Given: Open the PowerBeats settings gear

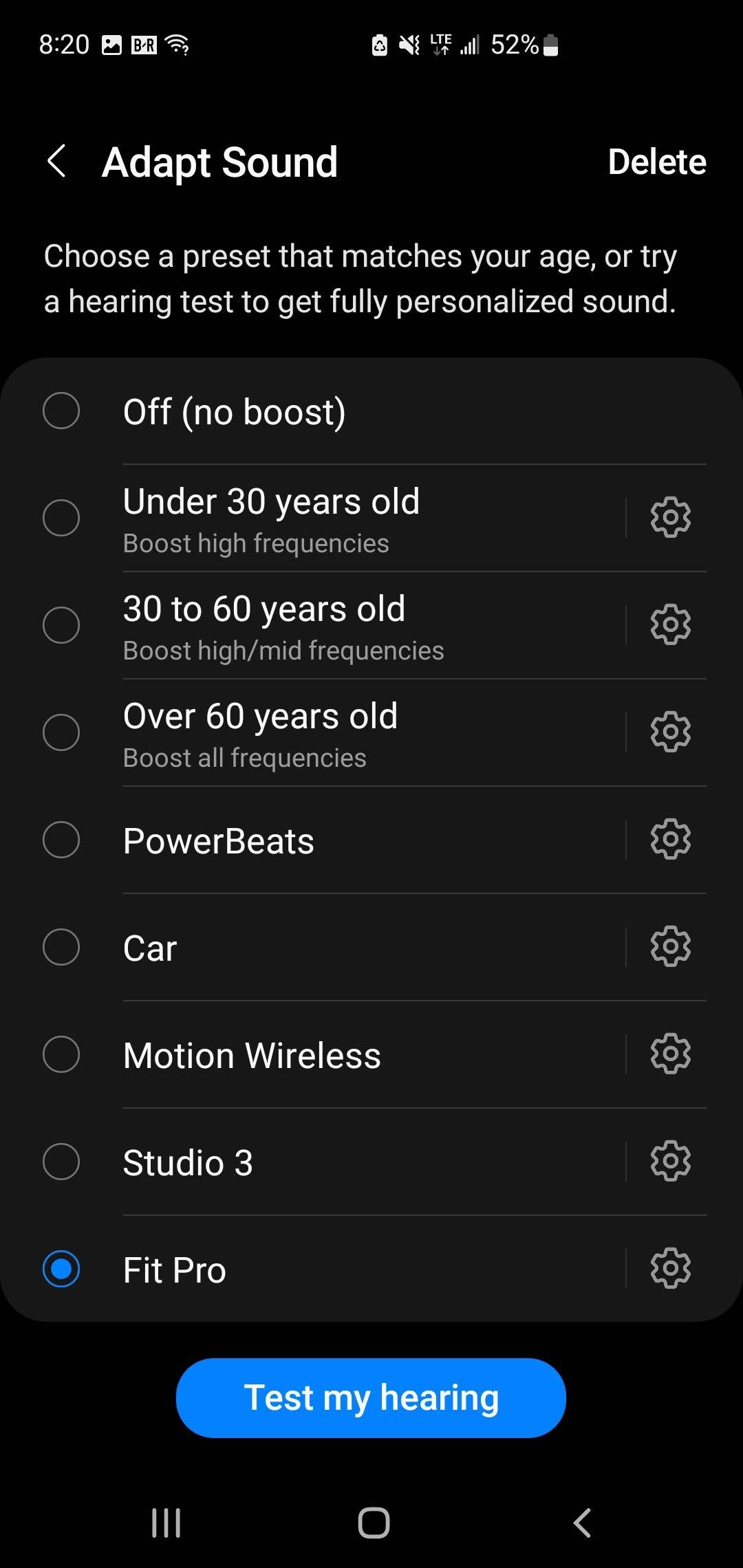Looking at the screenshot, I should [x=670, y=839].
